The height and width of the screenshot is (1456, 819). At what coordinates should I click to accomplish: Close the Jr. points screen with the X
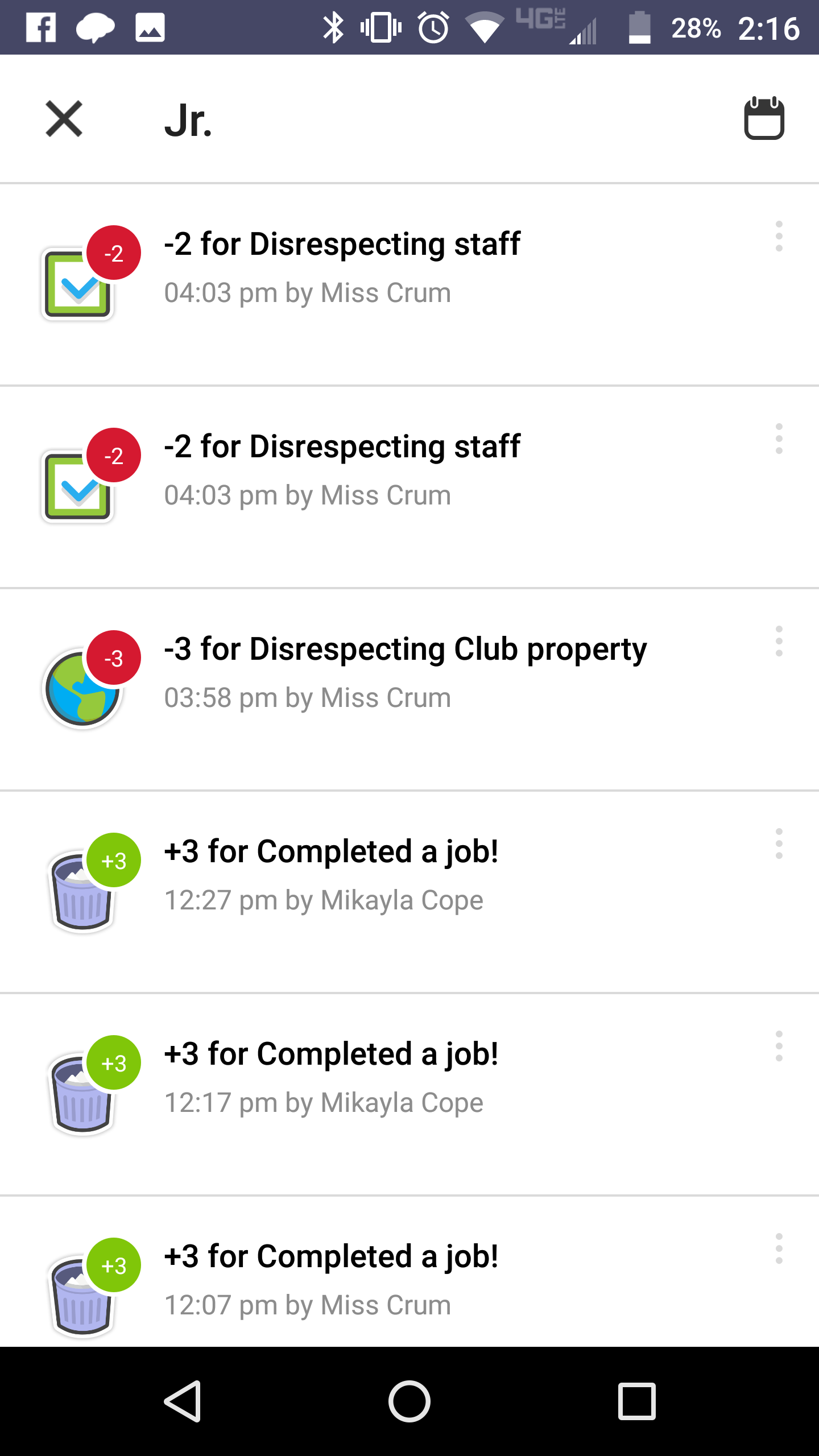tap(64, 119)
